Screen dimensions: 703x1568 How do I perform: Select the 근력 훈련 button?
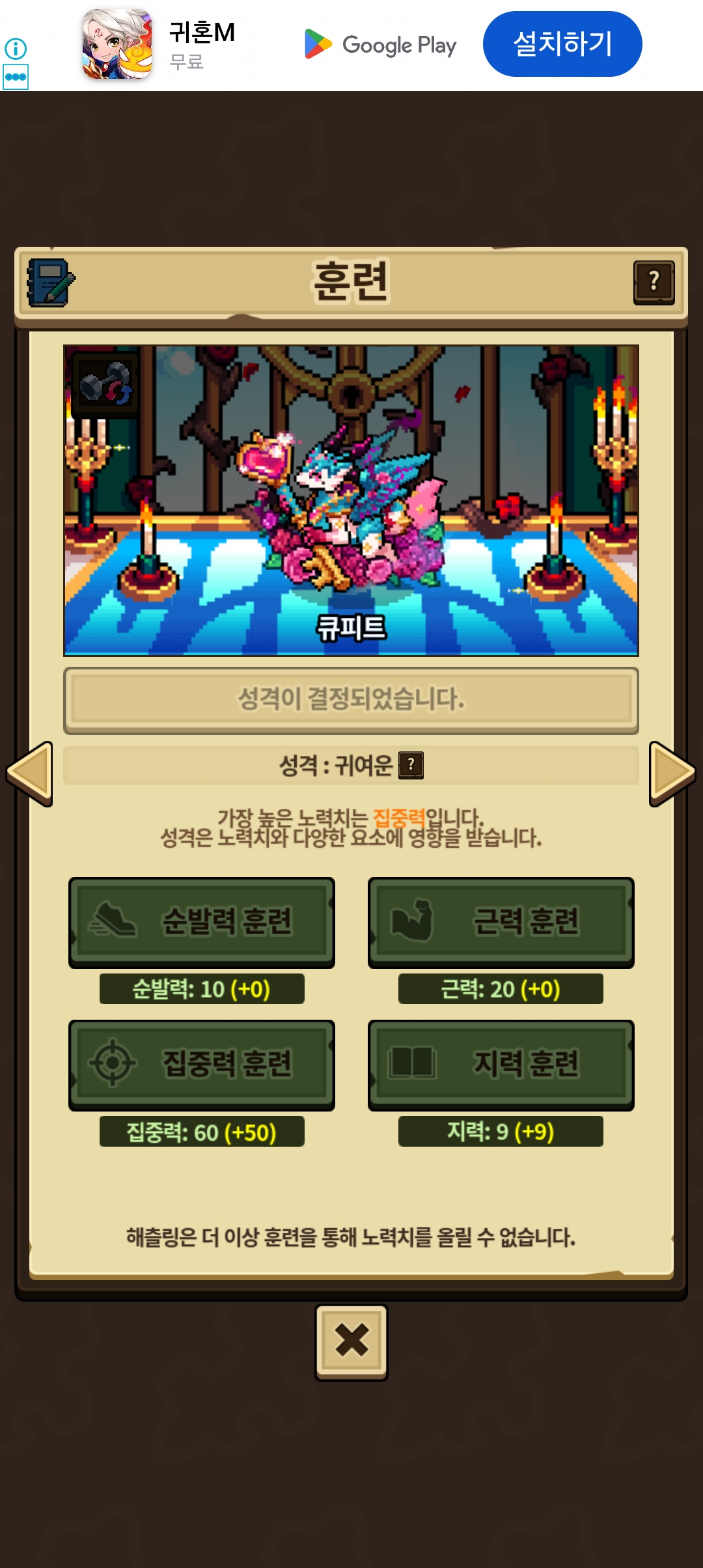click(501, 922)
